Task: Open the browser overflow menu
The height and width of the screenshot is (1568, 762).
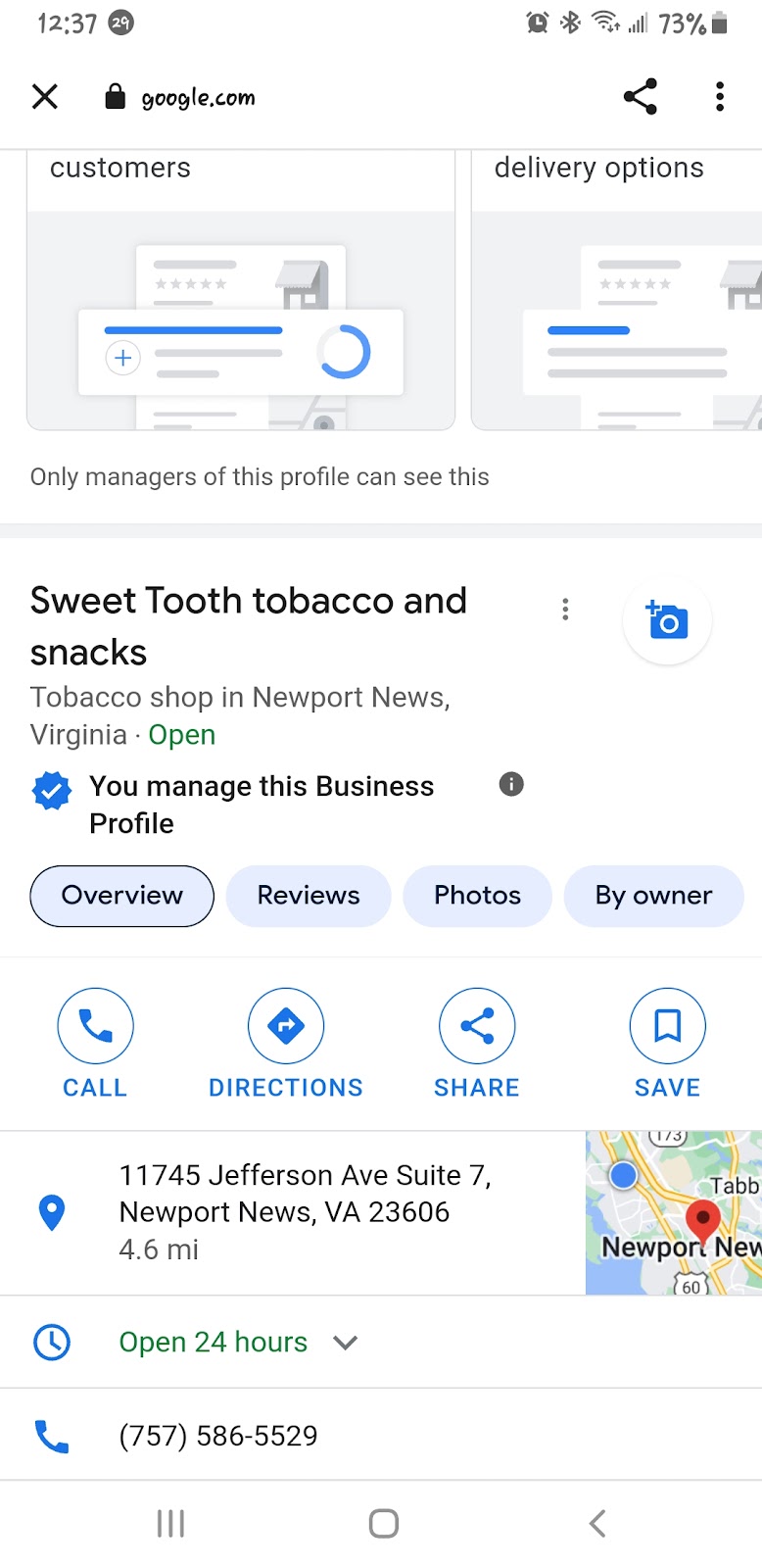Action: (720, 96)
